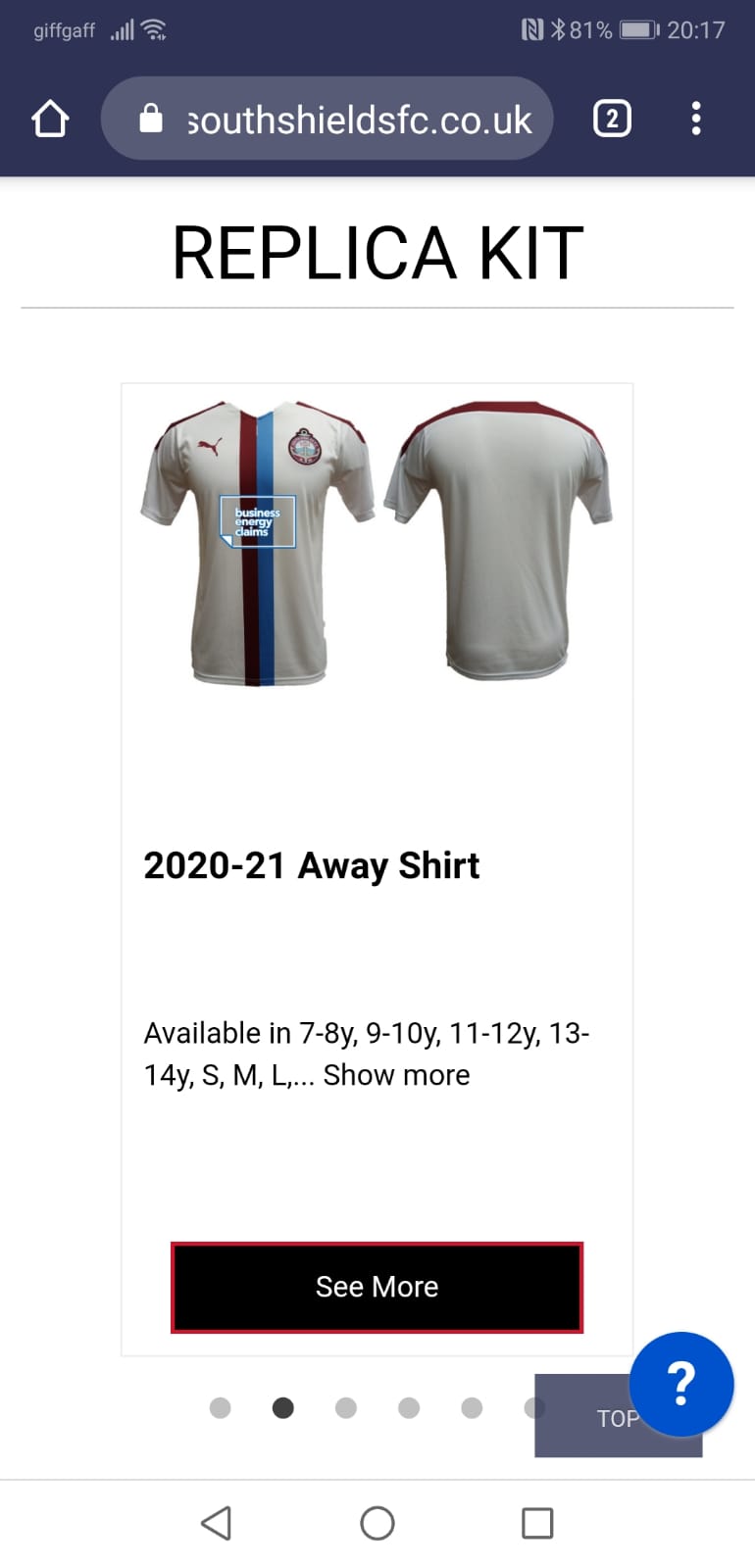
Task: Open the blue help question mark button
Action: pyautogui.click(x=681, y=1383)
